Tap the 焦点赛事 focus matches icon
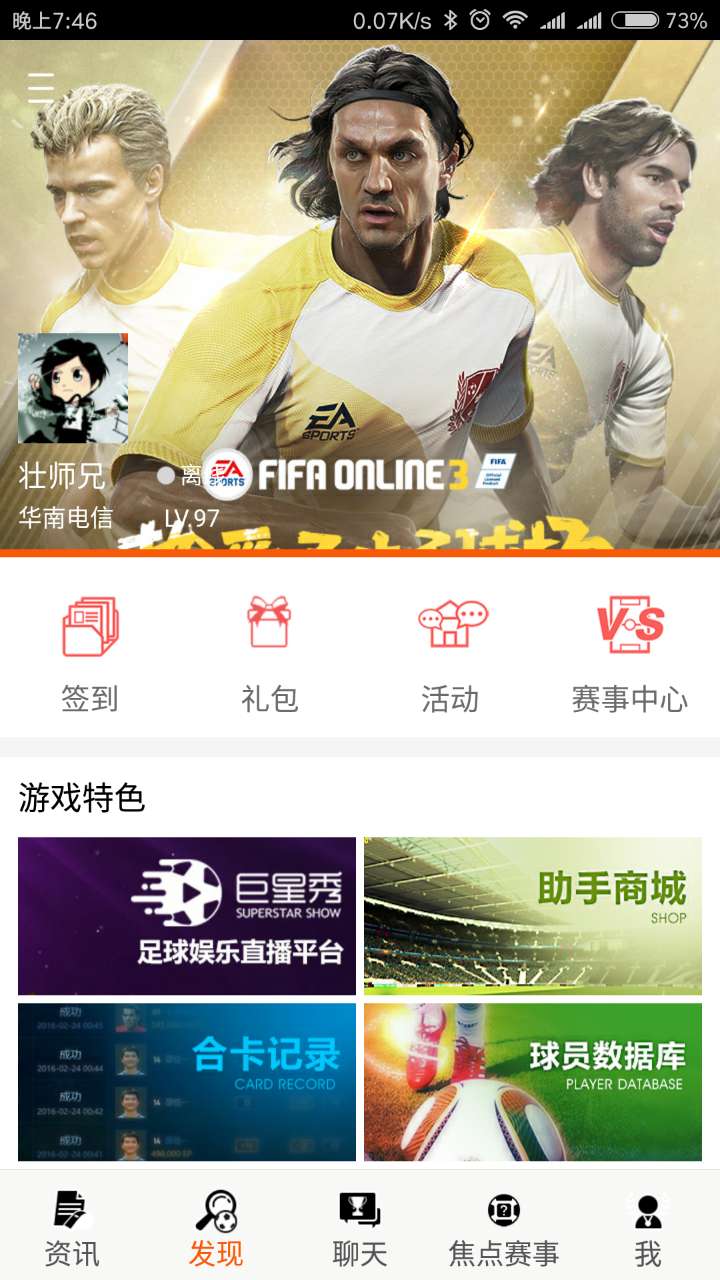The width and height of the screenshot is (720, 1280). pyautogui.click(x=505, y=1225)
